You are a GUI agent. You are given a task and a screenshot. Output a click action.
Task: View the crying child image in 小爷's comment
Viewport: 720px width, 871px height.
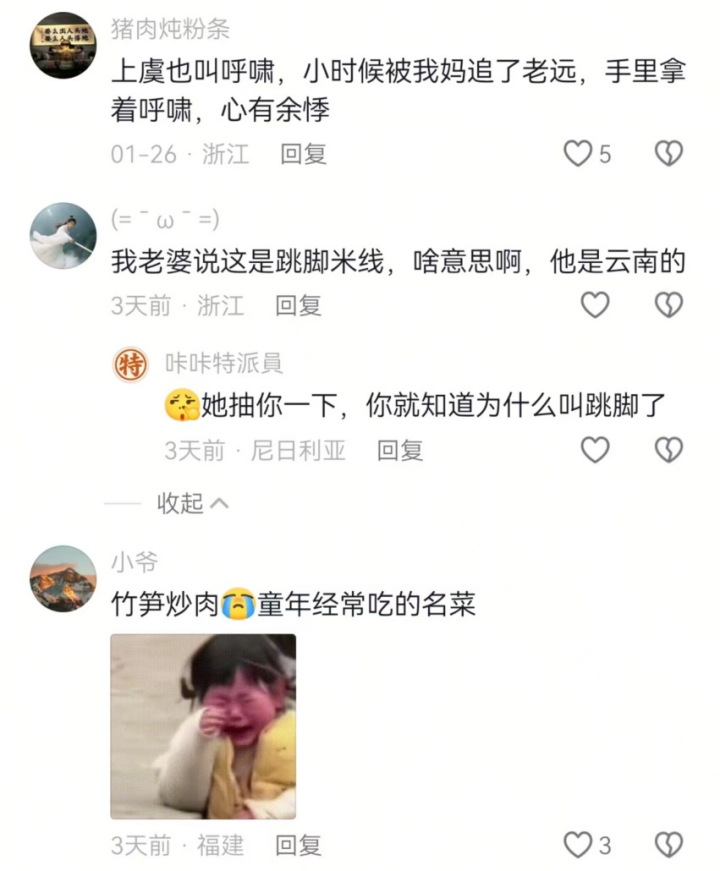pos(203,727)
